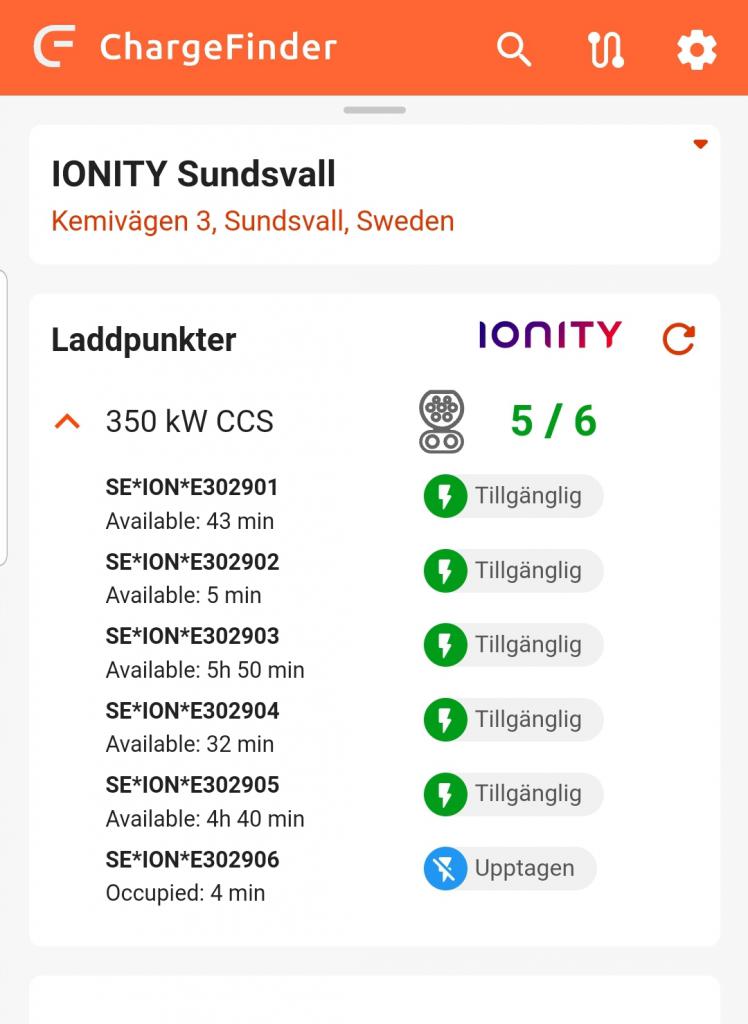This screenshot has width=748, height=1024.
Task: Collapse the 350 kW CCS section
Action: [67, 422]
